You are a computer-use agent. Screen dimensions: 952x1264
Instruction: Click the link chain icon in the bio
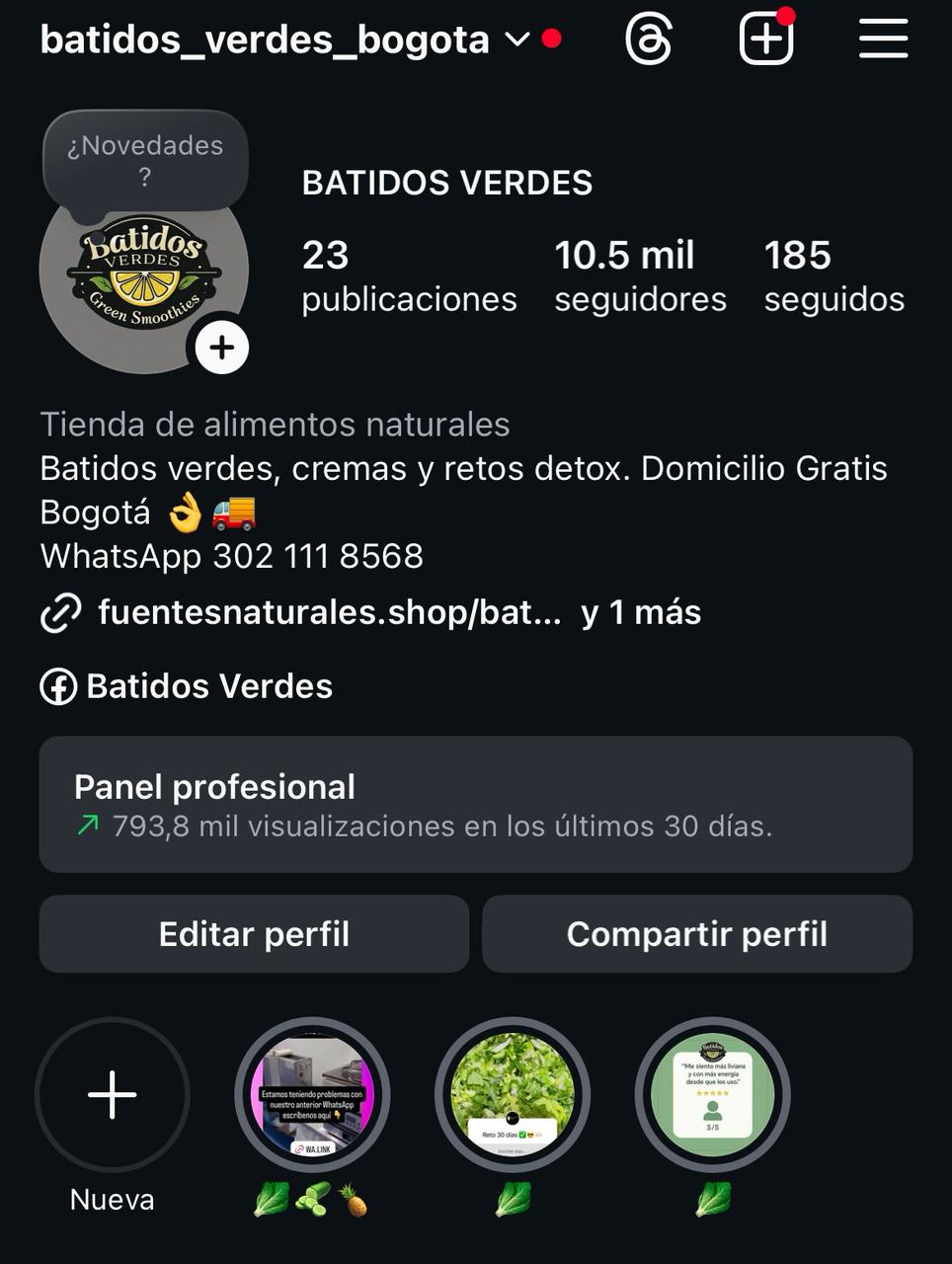(x=60, y=612)
